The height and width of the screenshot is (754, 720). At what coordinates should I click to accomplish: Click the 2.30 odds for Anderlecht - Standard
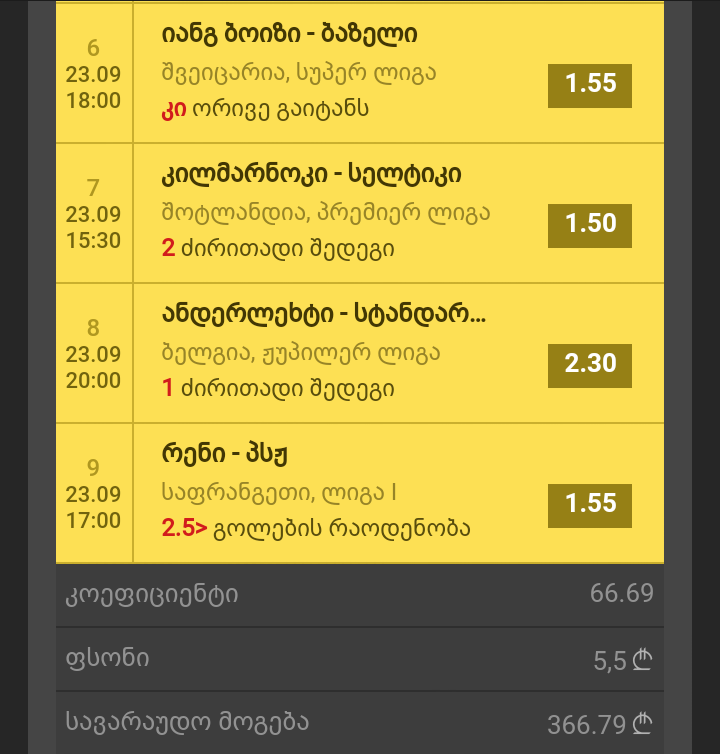pos(590,364)
